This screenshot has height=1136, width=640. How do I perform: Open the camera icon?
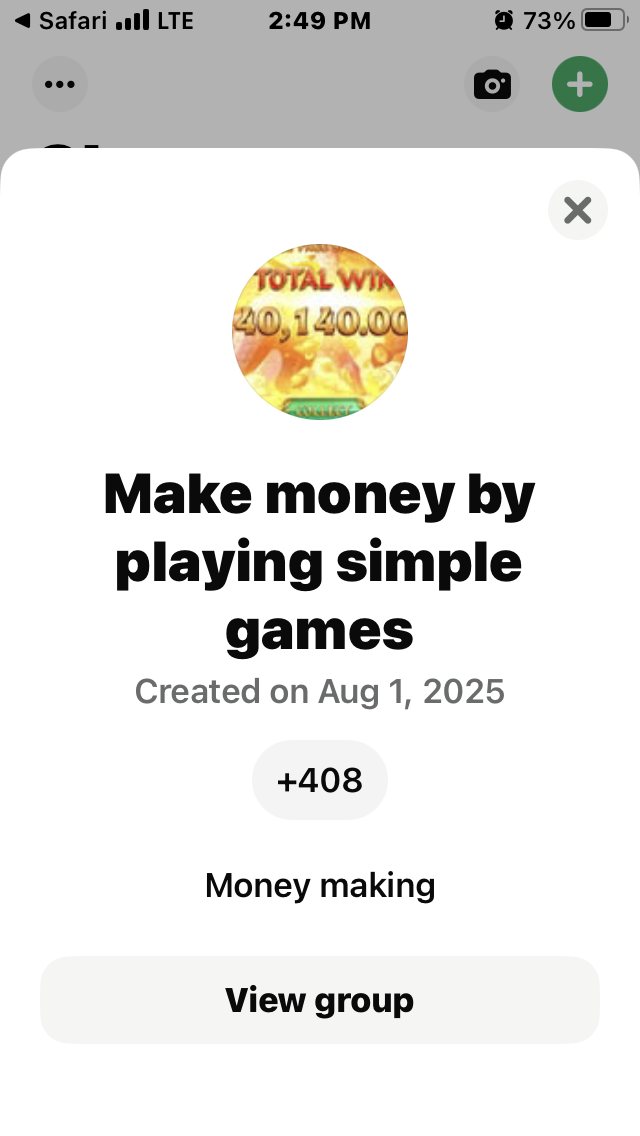pos(492,84)
